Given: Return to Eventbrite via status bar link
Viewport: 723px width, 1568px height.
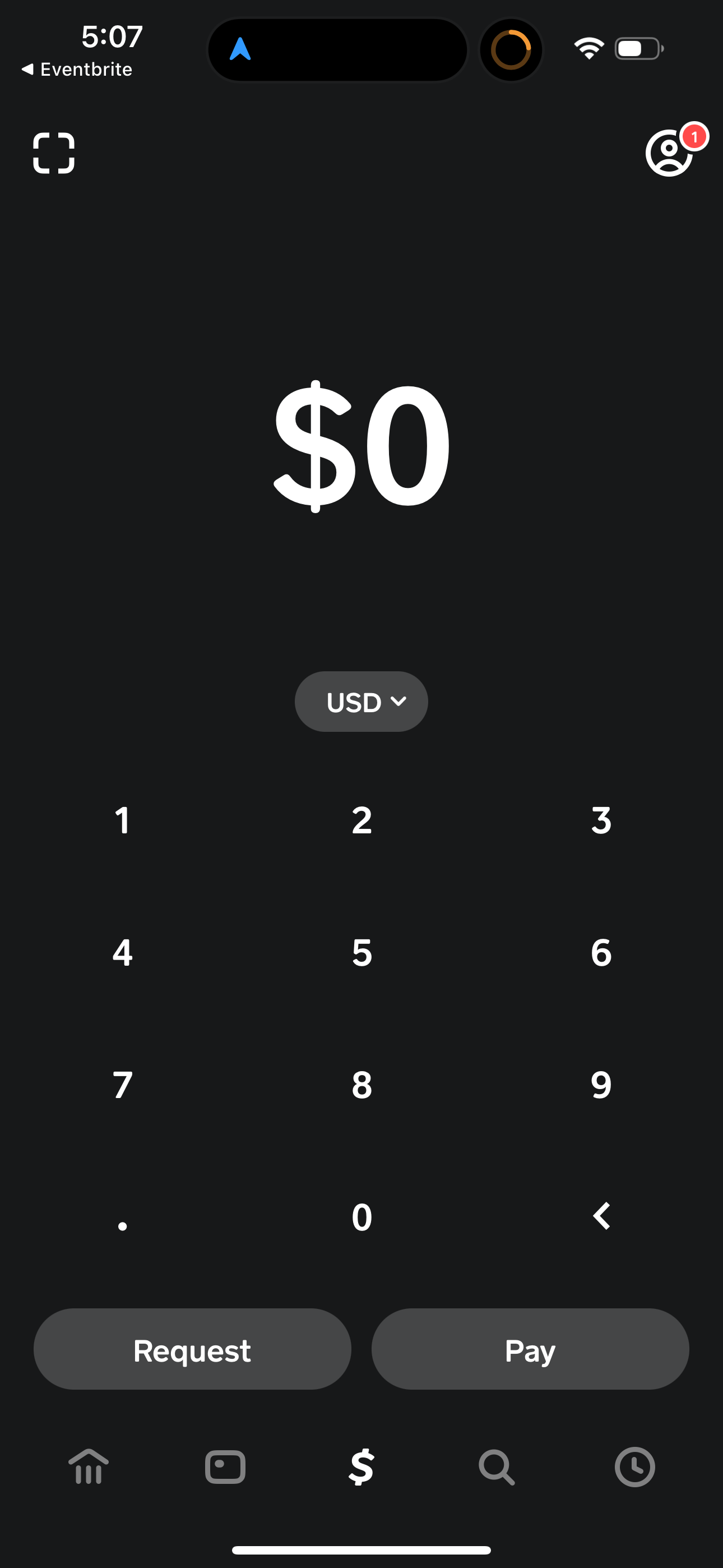Looking at the screenshot, I should coord(77,69).
